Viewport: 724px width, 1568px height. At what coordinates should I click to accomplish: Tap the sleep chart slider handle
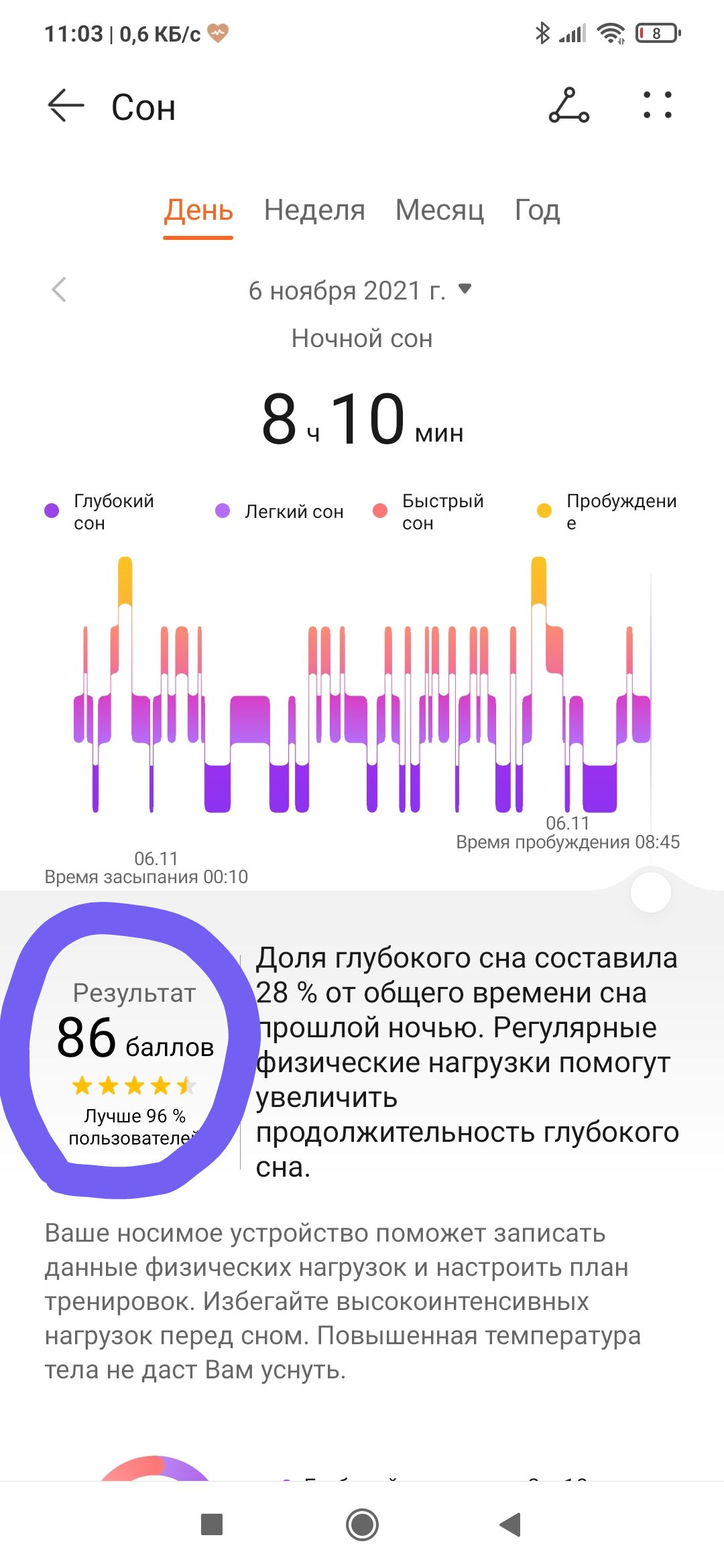pyautogui.click(x=651, y=892)
